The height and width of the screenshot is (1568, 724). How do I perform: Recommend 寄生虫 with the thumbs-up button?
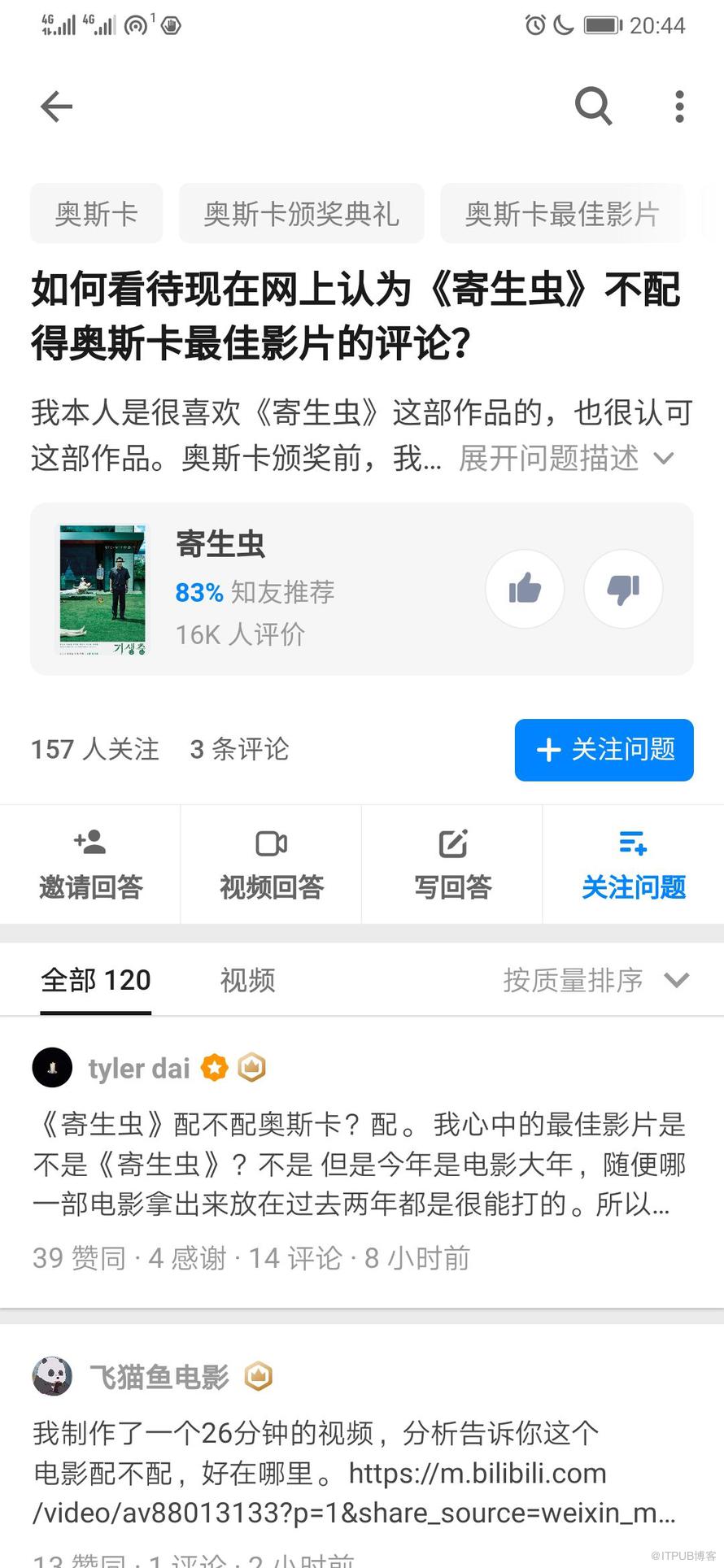(x=525, y=589)
